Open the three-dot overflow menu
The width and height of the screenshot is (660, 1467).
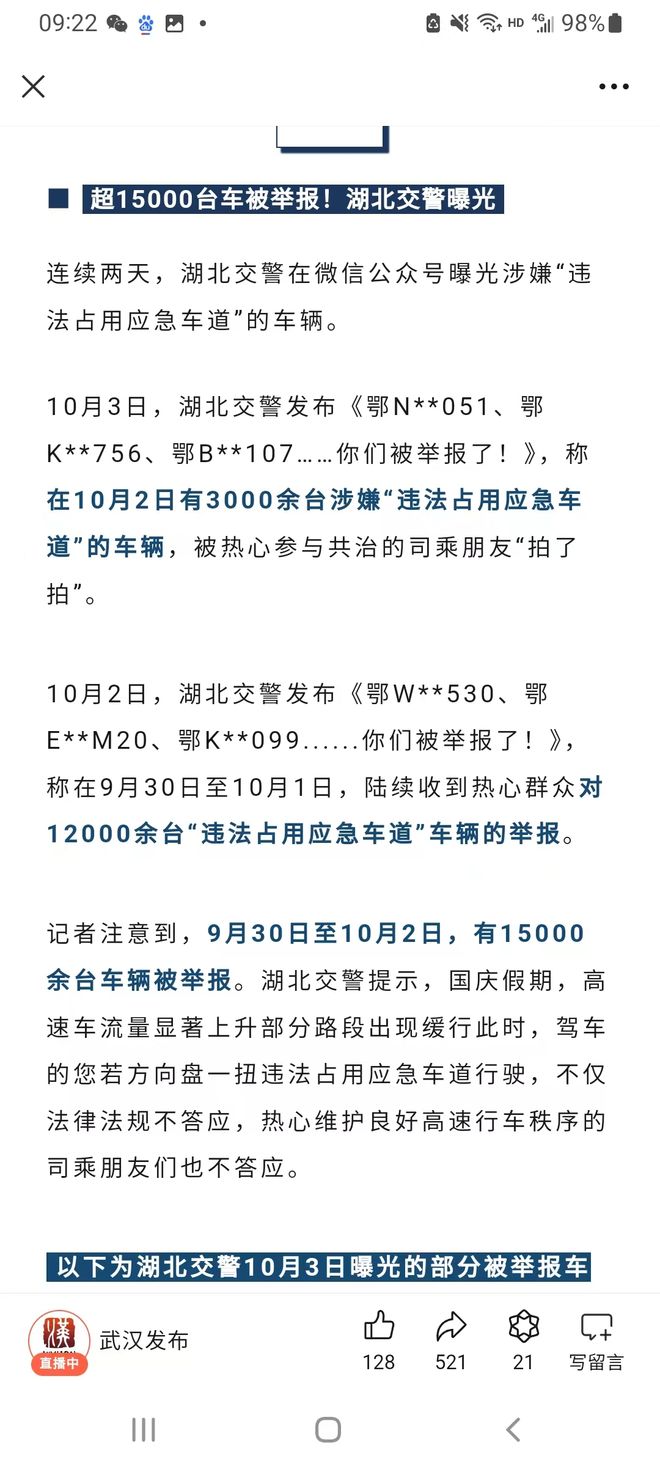(613, 87)
